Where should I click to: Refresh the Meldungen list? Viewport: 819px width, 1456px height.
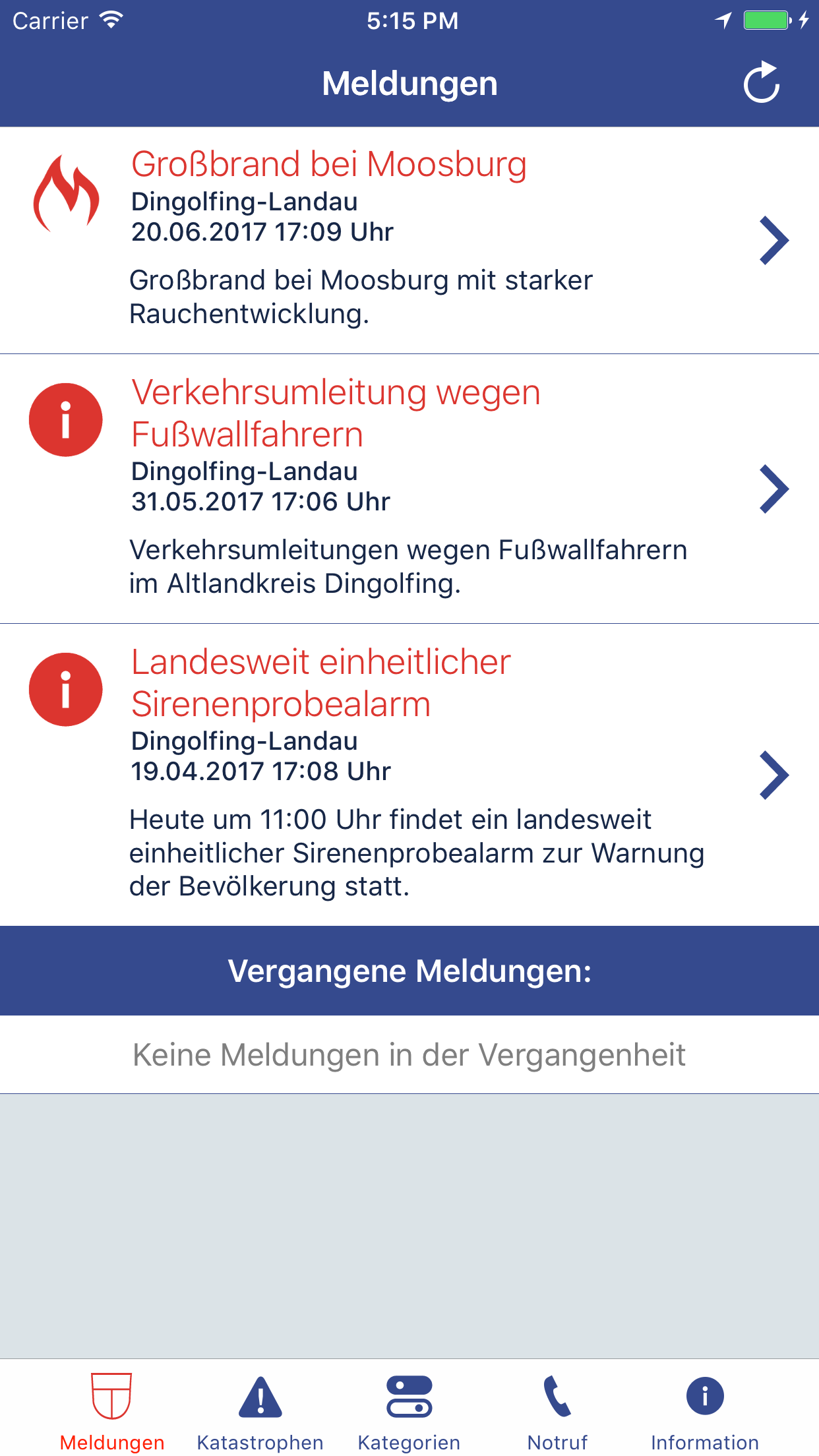762,83
